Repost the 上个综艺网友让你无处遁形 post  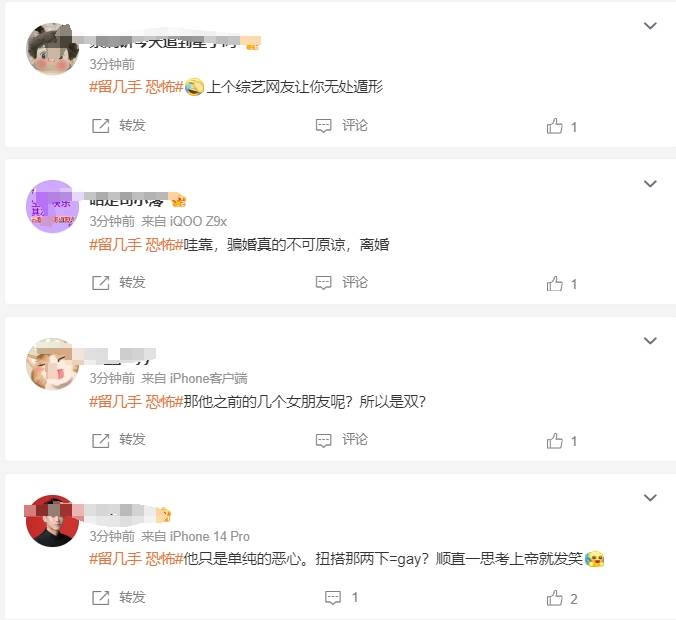[118, 126]
